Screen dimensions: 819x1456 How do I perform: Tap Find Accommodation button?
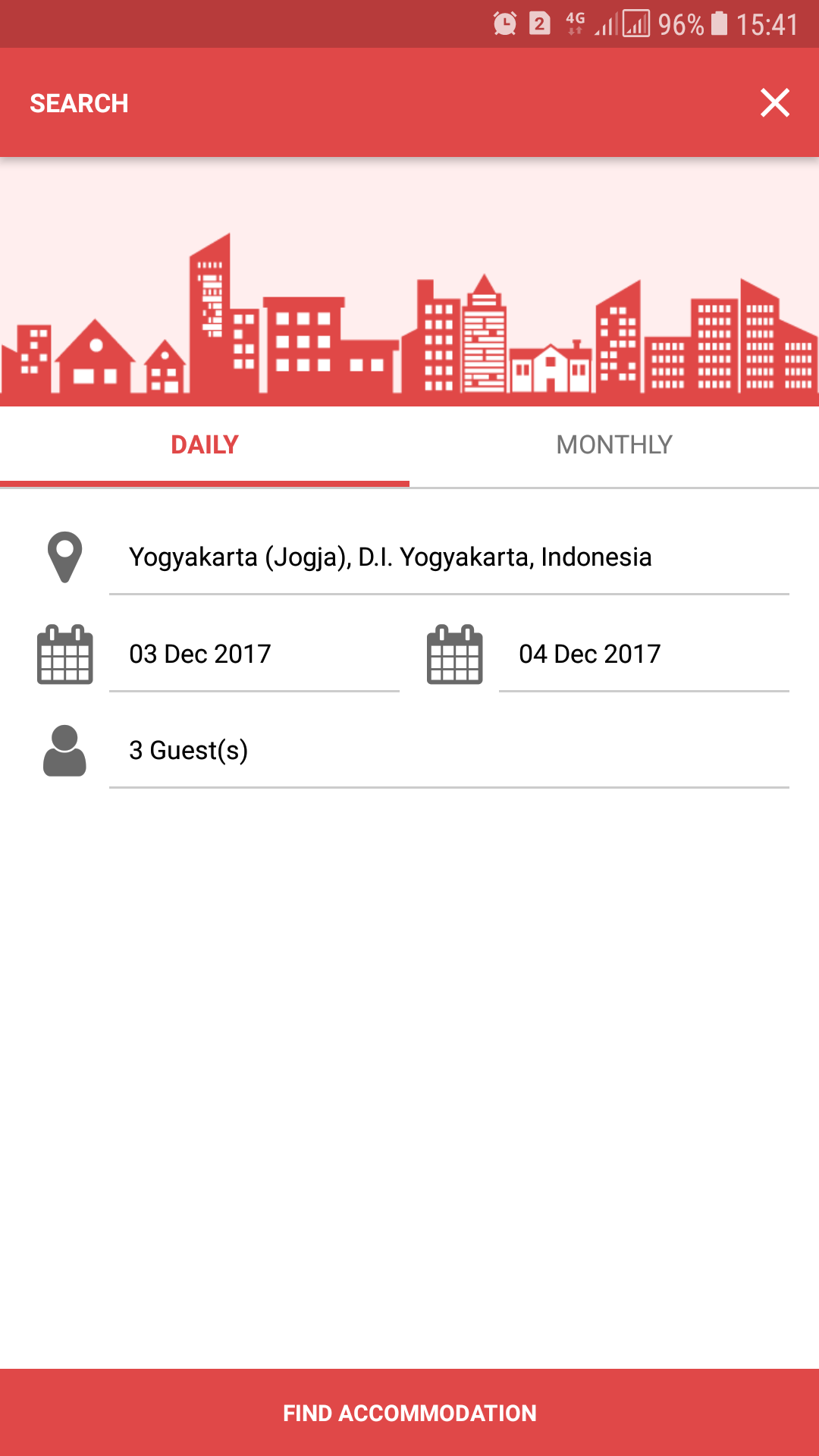pos(409,1413)
